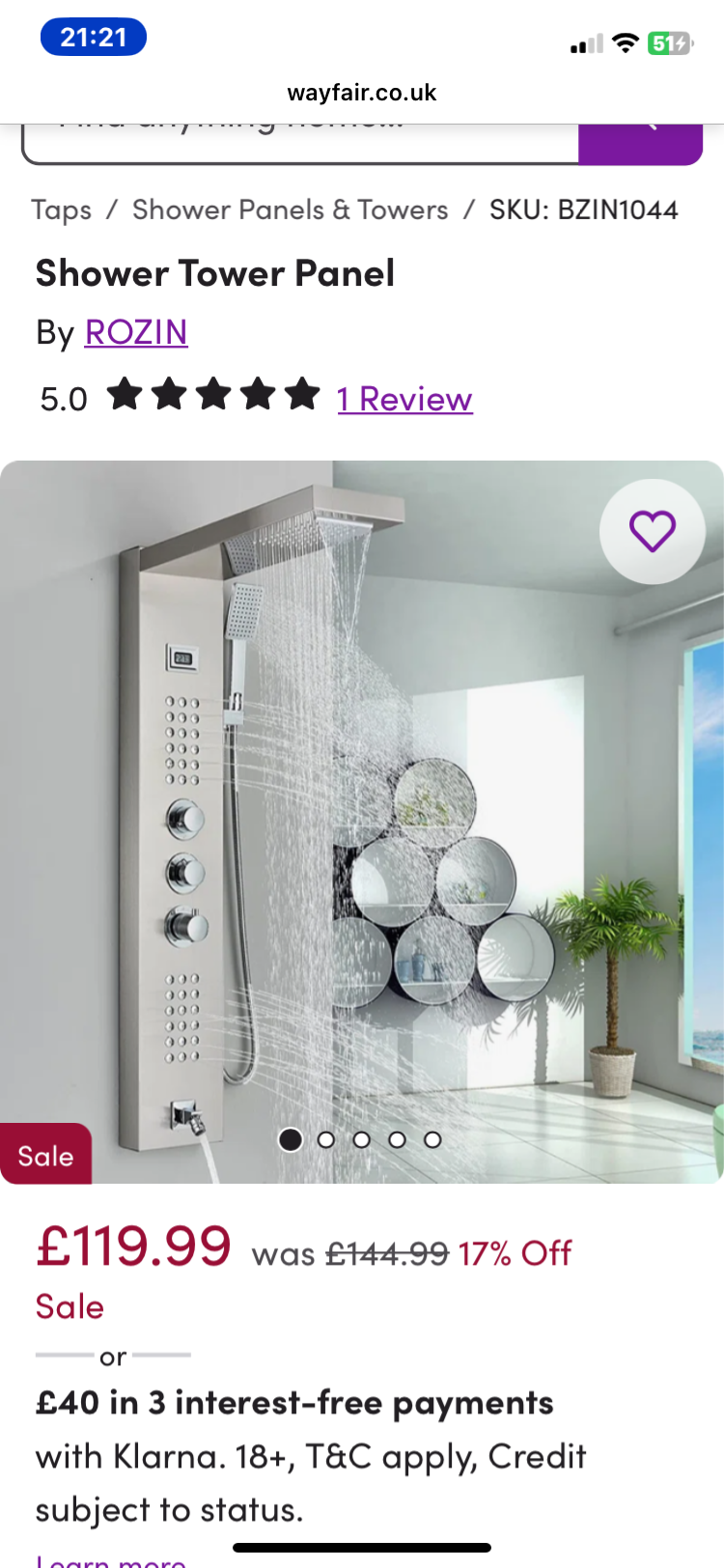Open the ROZIN brand link
724x1568 pixels.
pos(136,332)
